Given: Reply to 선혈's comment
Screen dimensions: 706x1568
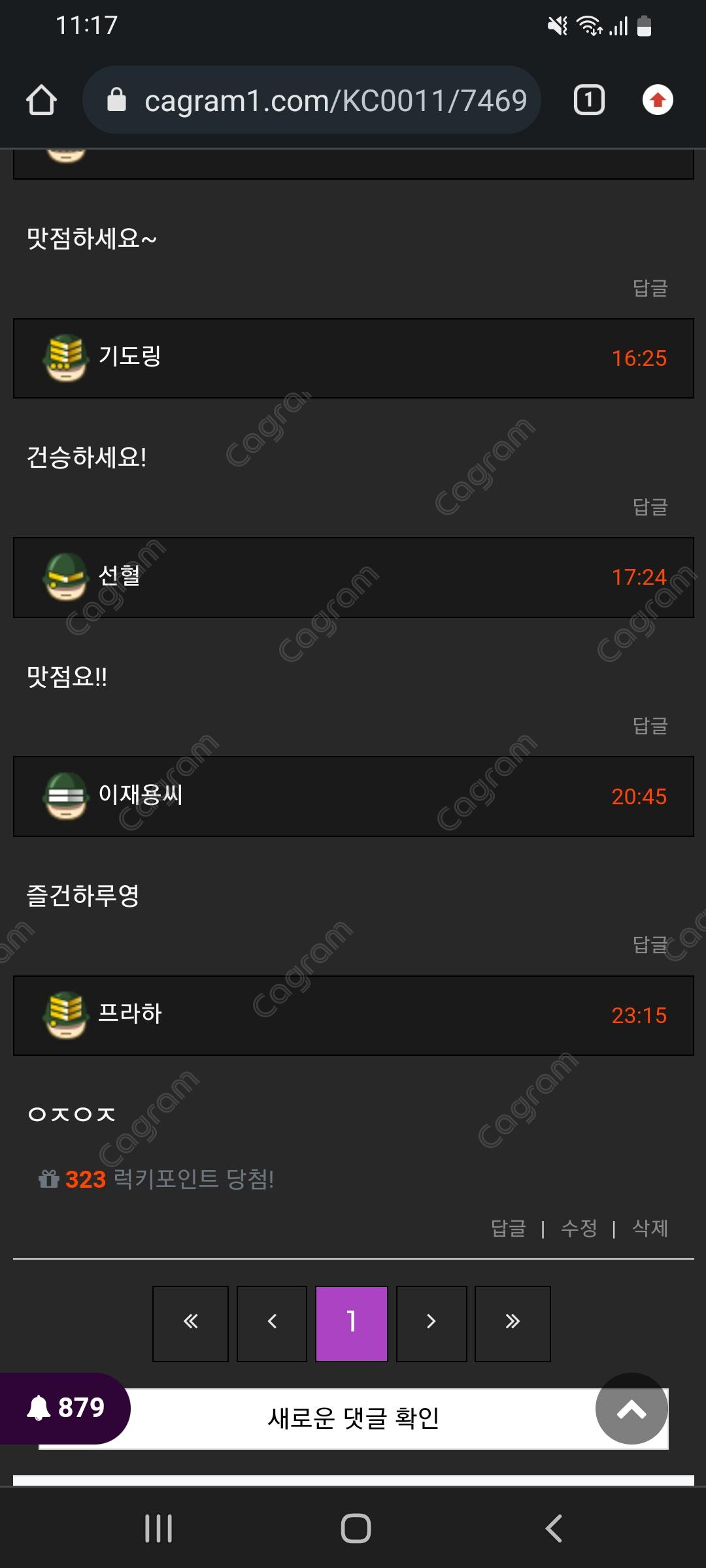Looking at the screenshot, I should (650, 726).
